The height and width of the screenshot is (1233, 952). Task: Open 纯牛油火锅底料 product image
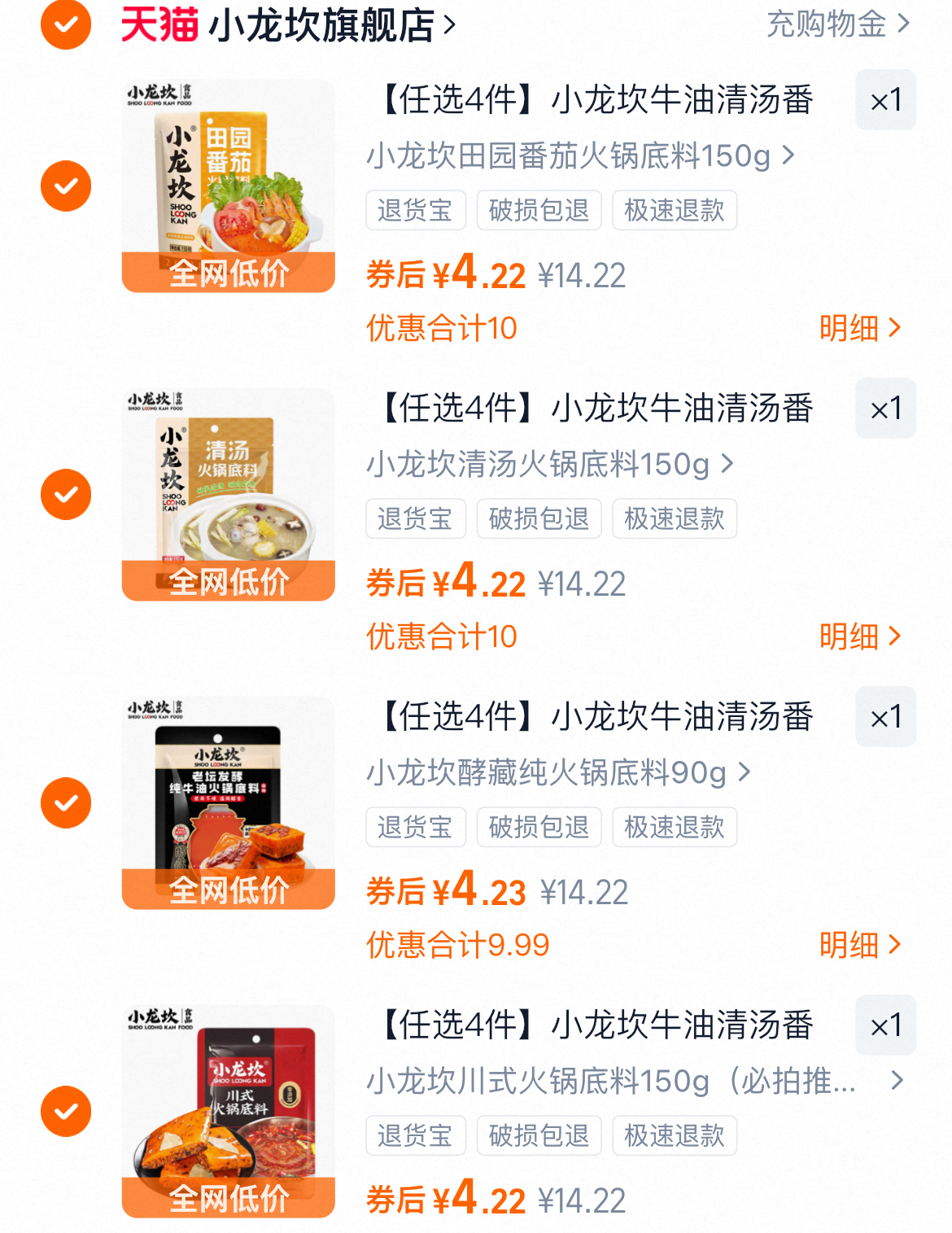pyautogui.click(x=229, y=802)
